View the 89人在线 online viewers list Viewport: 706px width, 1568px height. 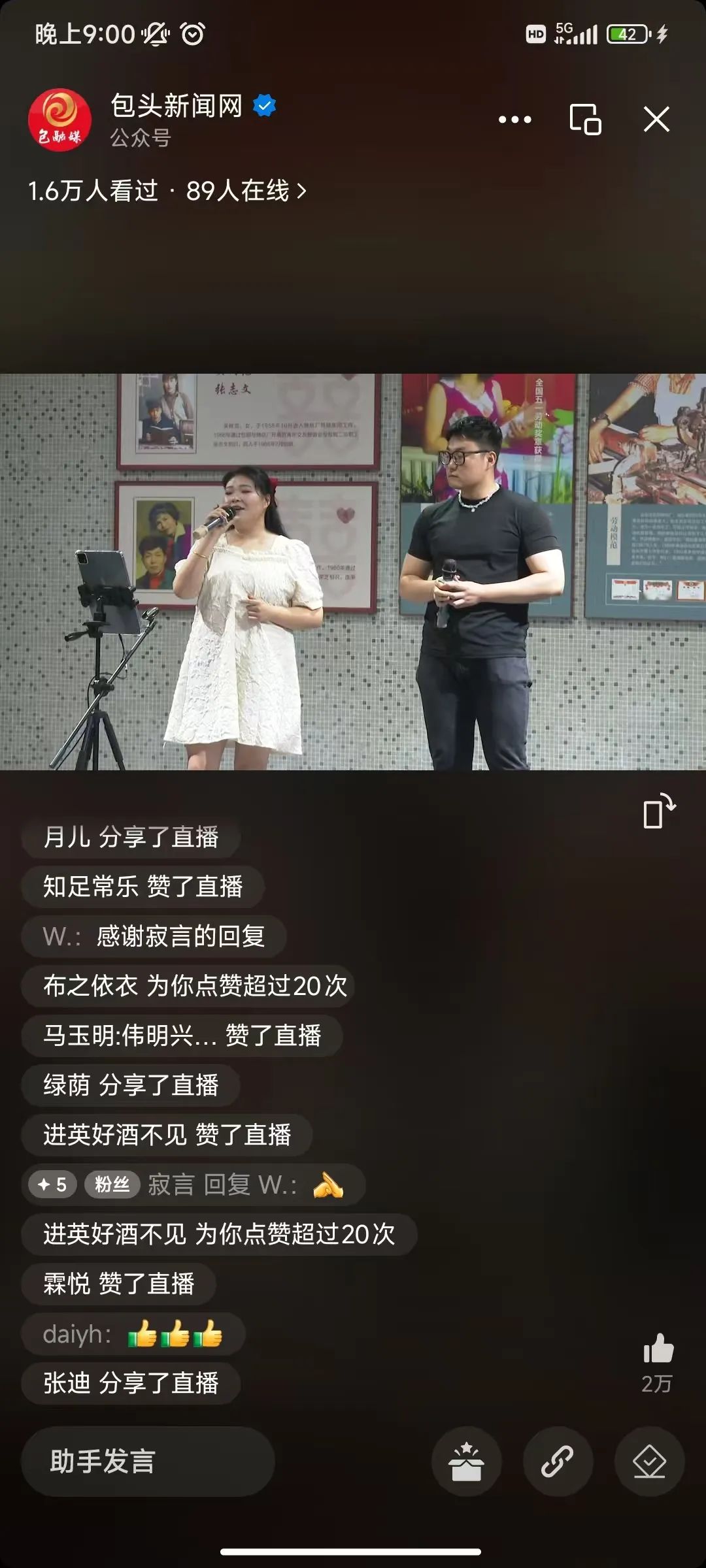[x=246, y=191]
